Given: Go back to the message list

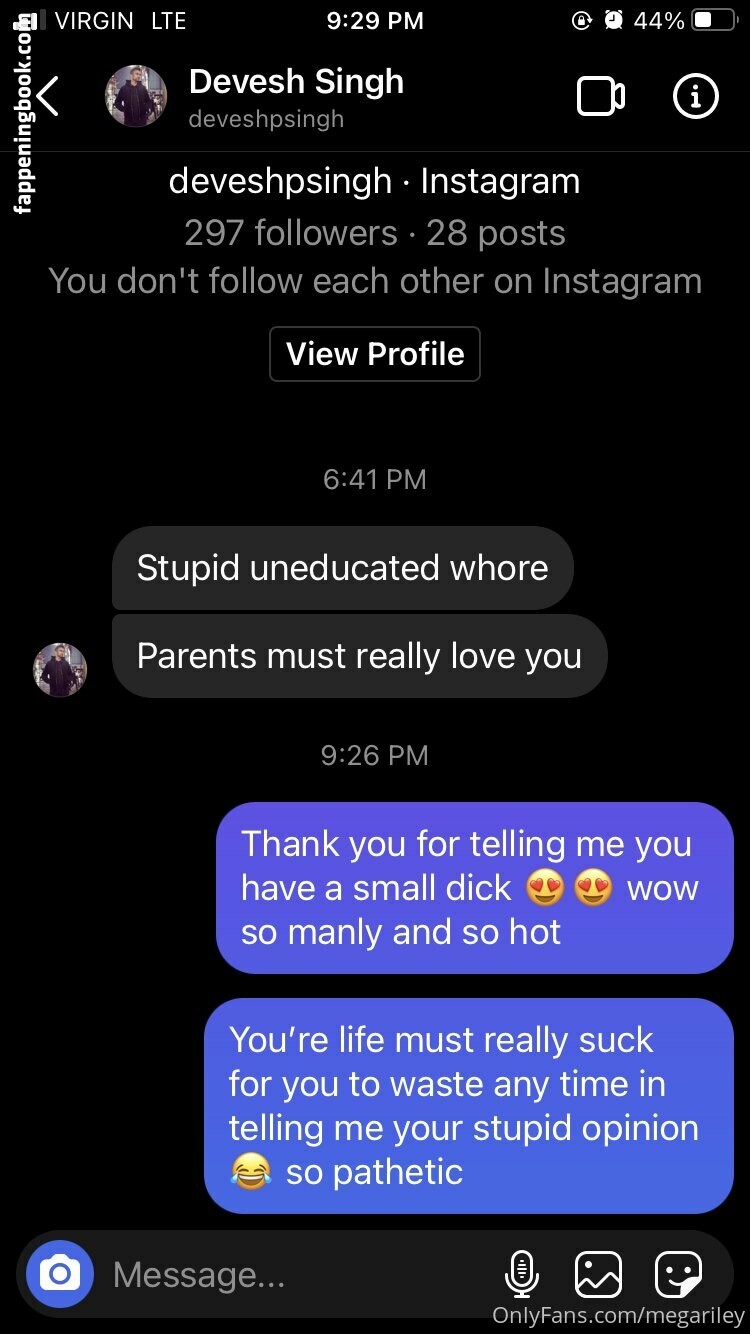Looking at the screenshot, I should (48, 97).
